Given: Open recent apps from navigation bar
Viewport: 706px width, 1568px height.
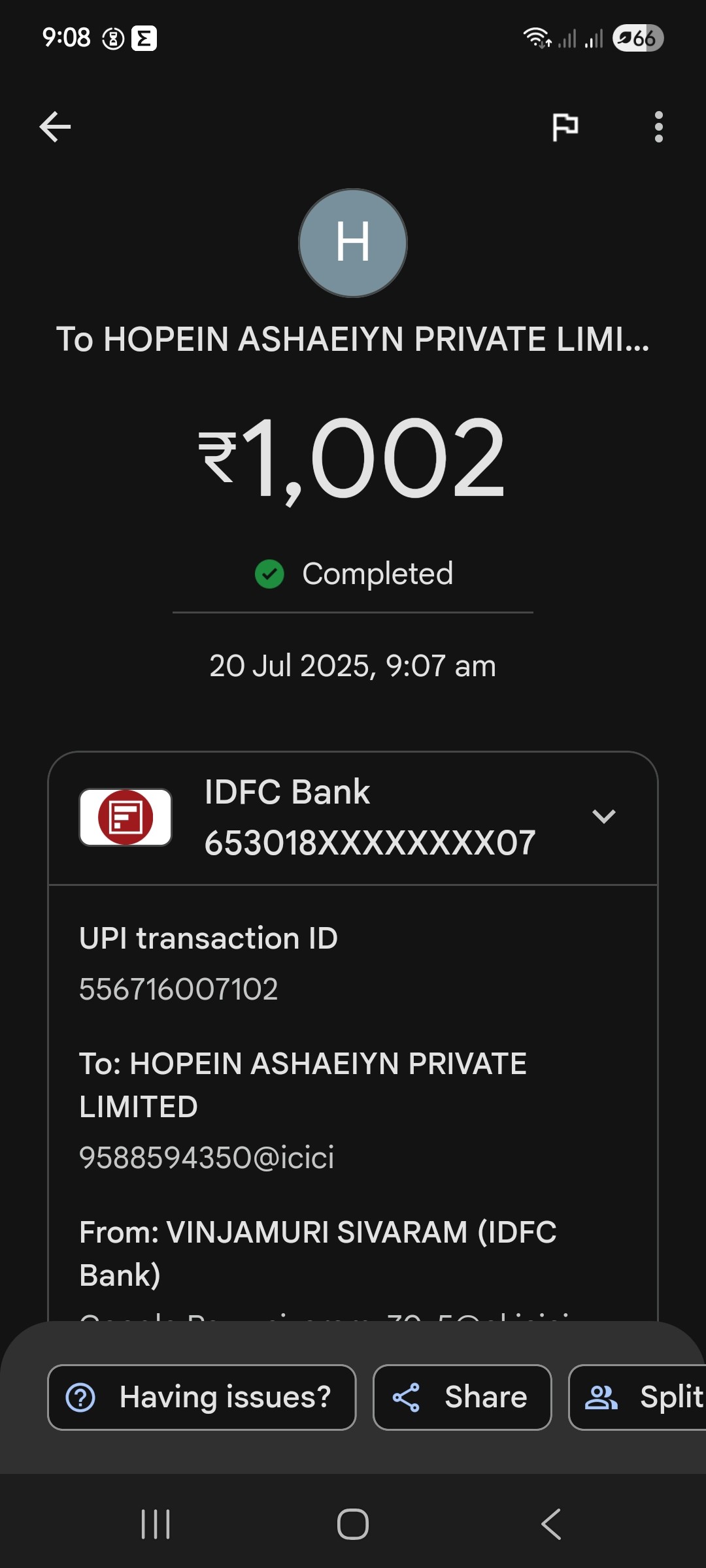Looking at the screenshot, I should pos(156,1524).
